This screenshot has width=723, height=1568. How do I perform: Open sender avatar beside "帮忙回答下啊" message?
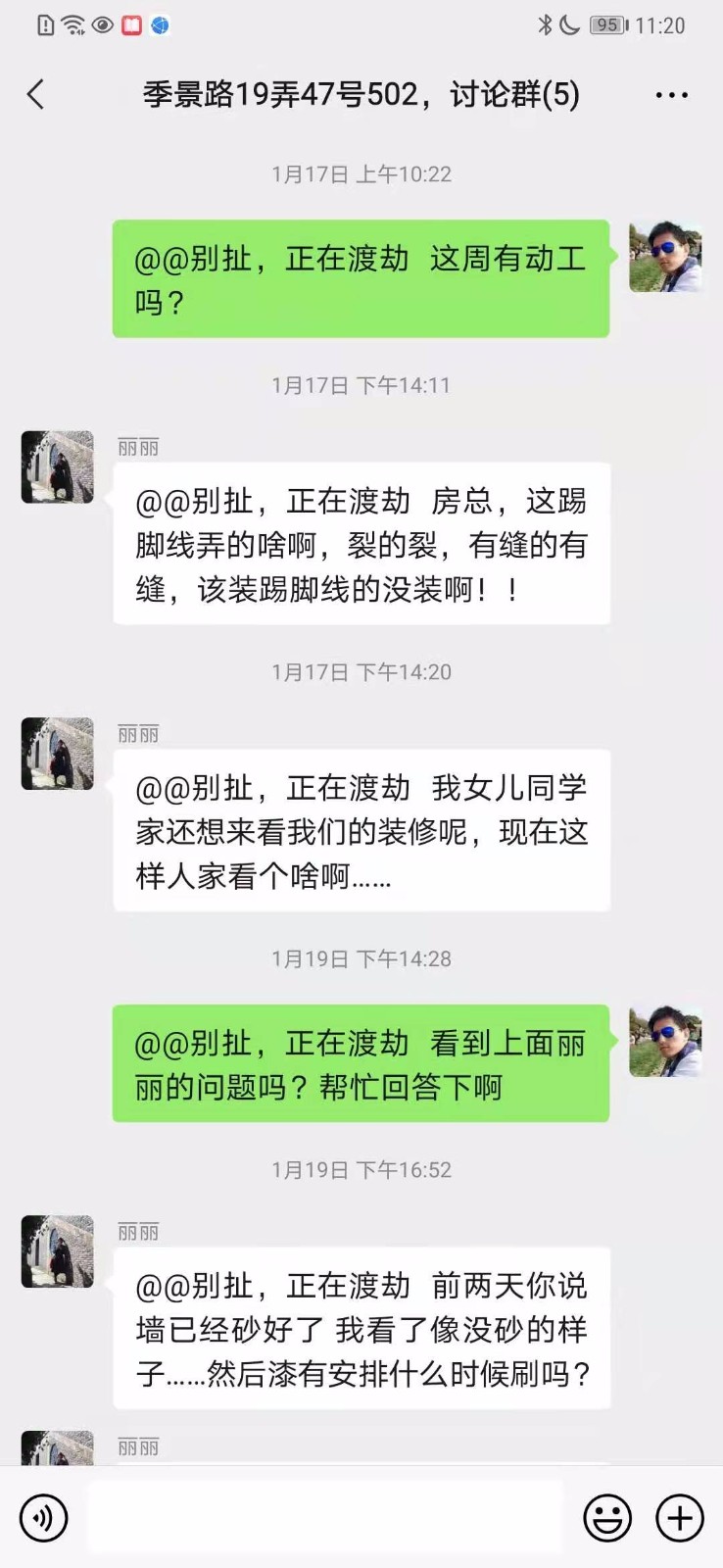665,1041
